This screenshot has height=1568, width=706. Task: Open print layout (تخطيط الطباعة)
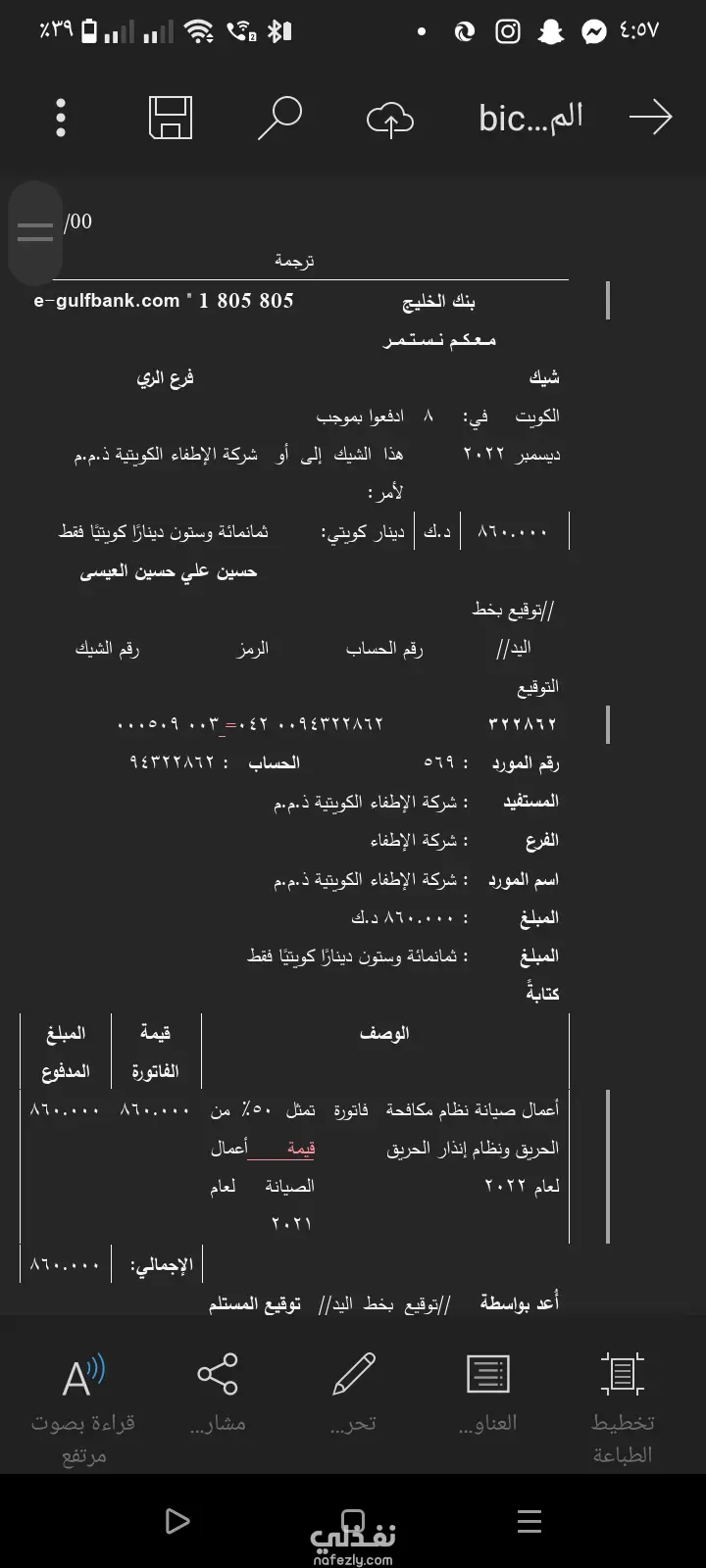(623, 1407)
